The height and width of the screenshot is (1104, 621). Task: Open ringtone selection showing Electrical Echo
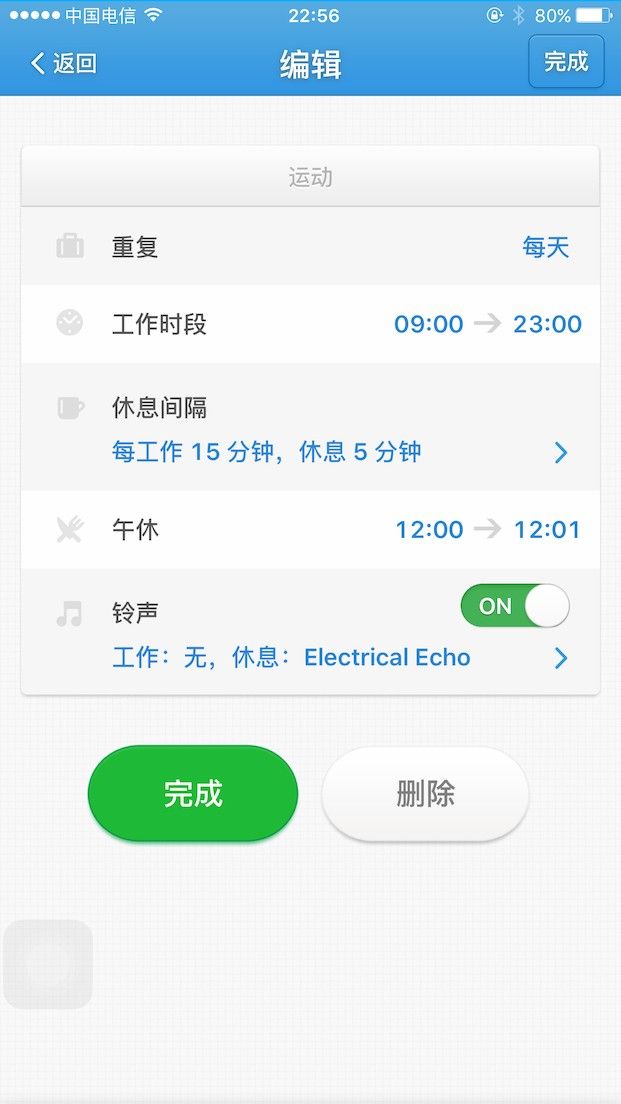340,658
